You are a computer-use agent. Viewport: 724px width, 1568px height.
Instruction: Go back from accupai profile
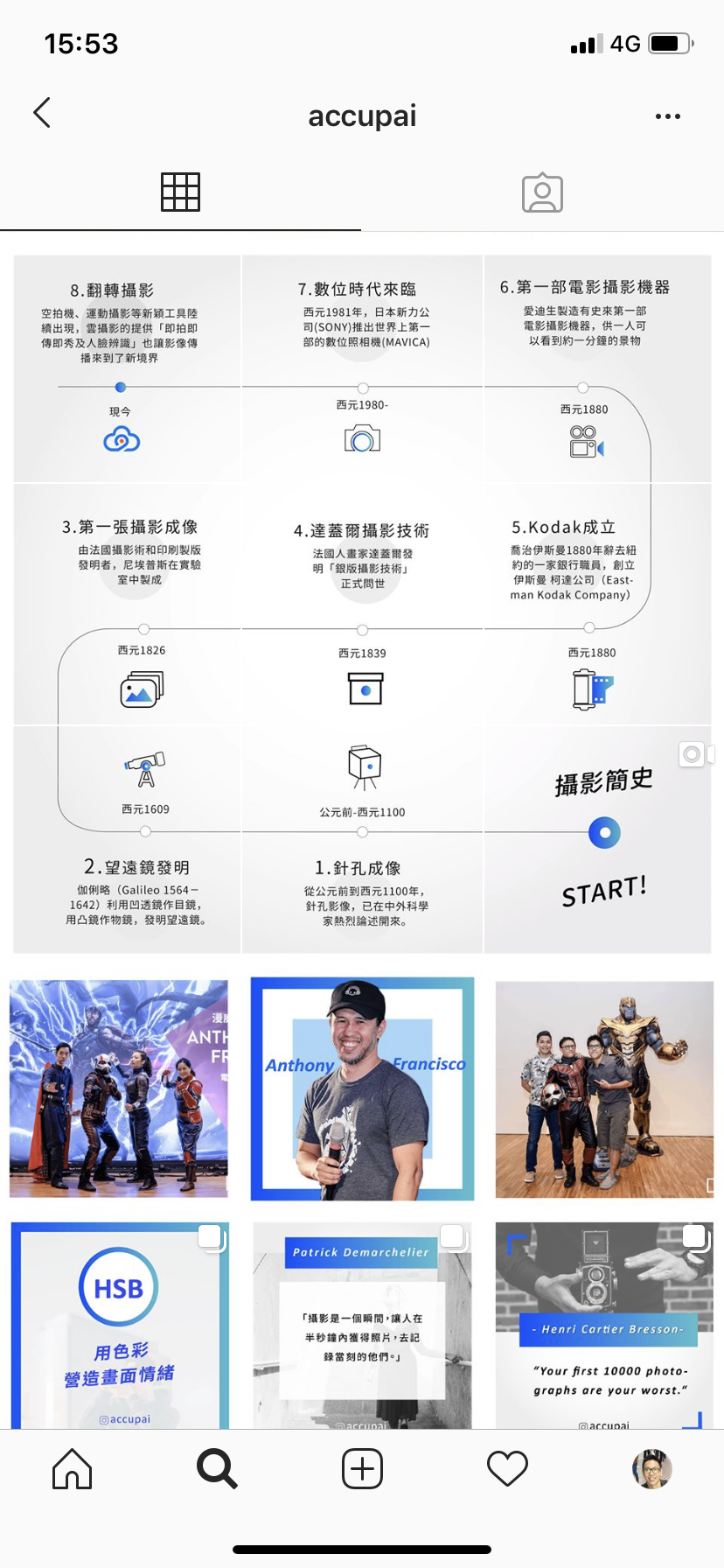[42, 113]
